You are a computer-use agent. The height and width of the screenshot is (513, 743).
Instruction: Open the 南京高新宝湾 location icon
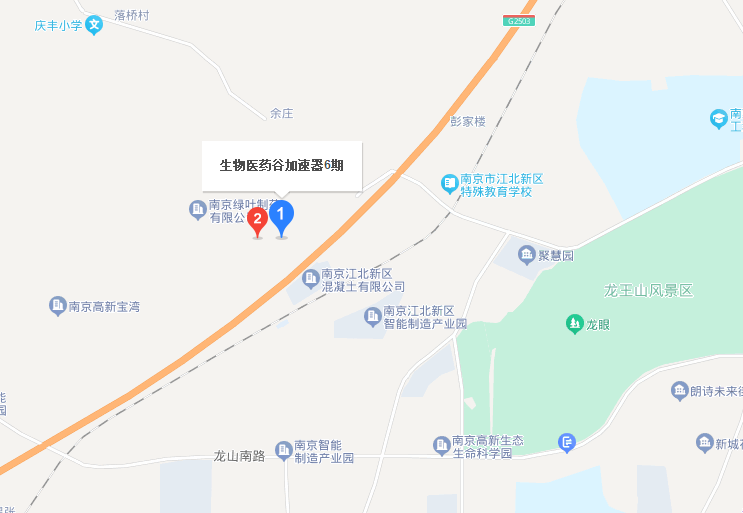pyautogui.click(x=58, y=306)
